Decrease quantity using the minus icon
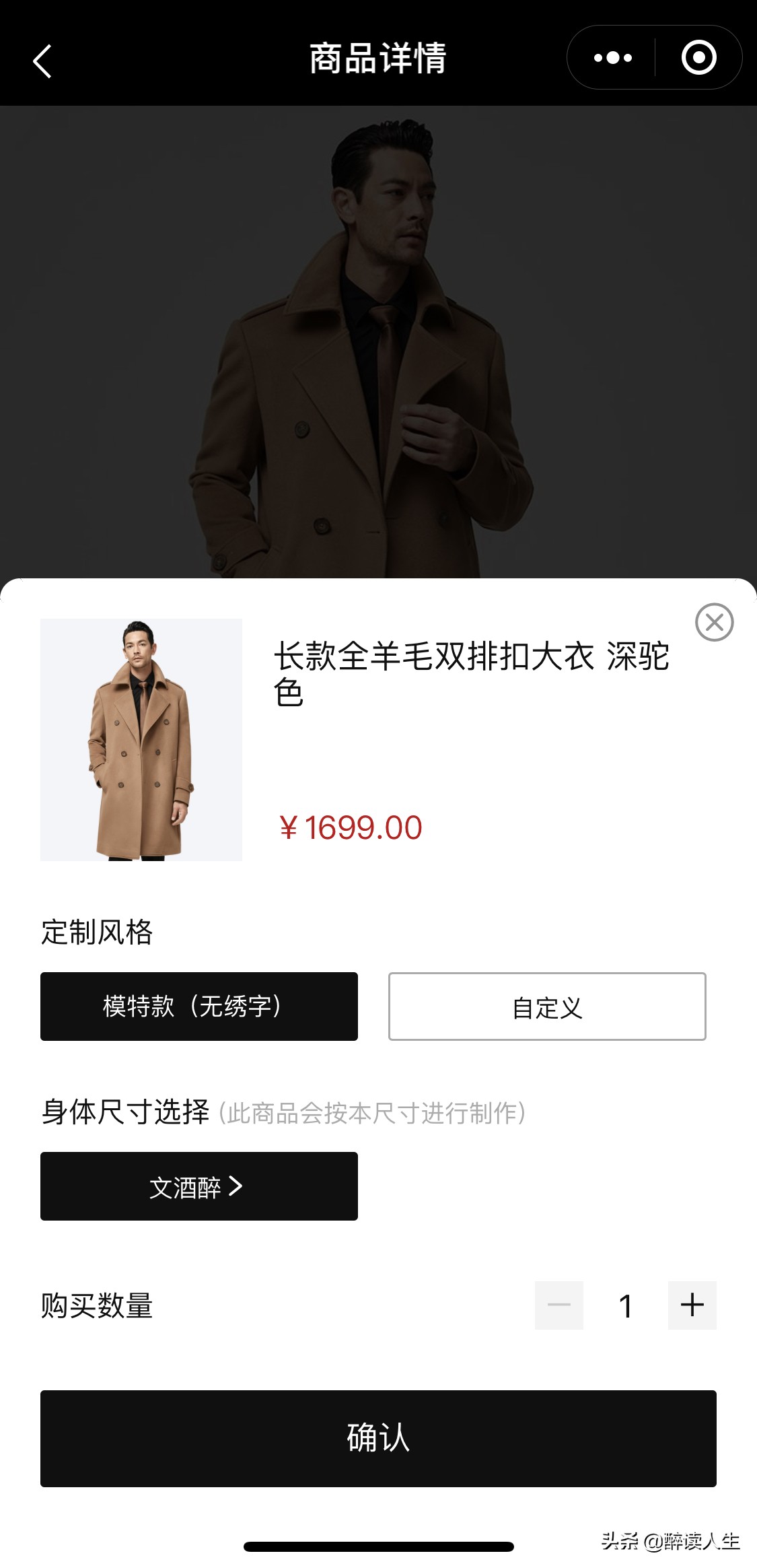The image size is (757, 1568). click(x=559, y=1304)
